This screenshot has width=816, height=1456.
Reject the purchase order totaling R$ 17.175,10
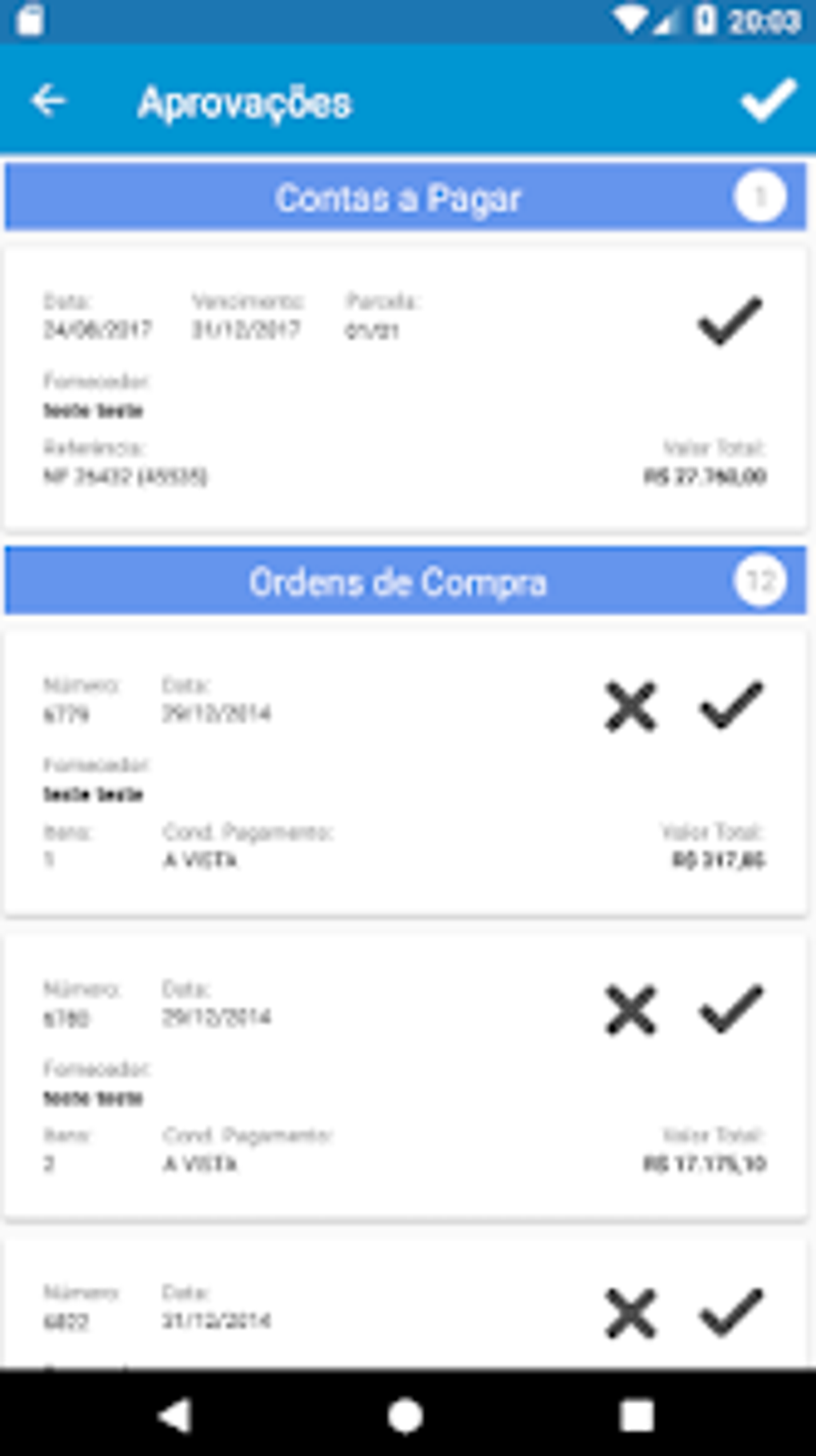click(630, 1009)
